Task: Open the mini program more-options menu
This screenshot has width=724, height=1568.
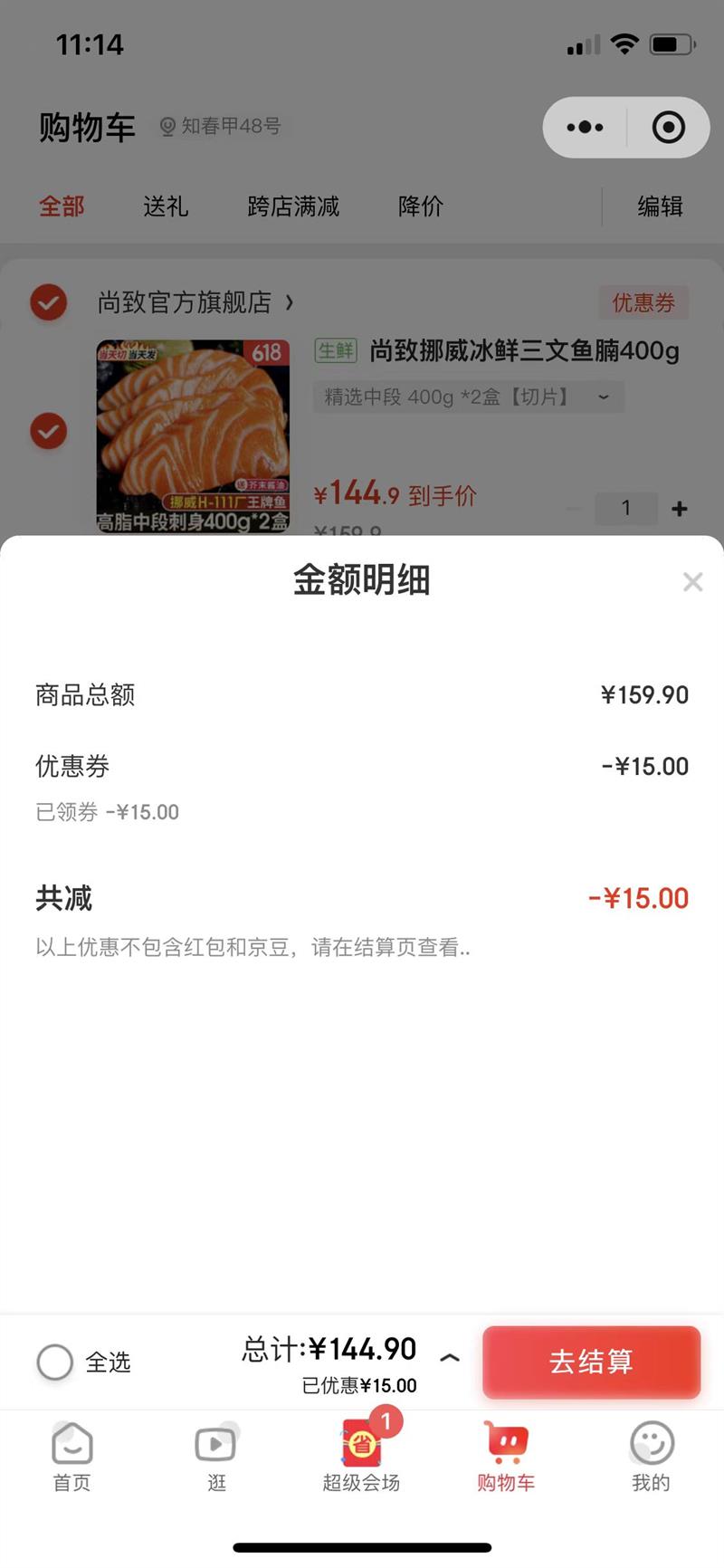Action: click(585, 128)
